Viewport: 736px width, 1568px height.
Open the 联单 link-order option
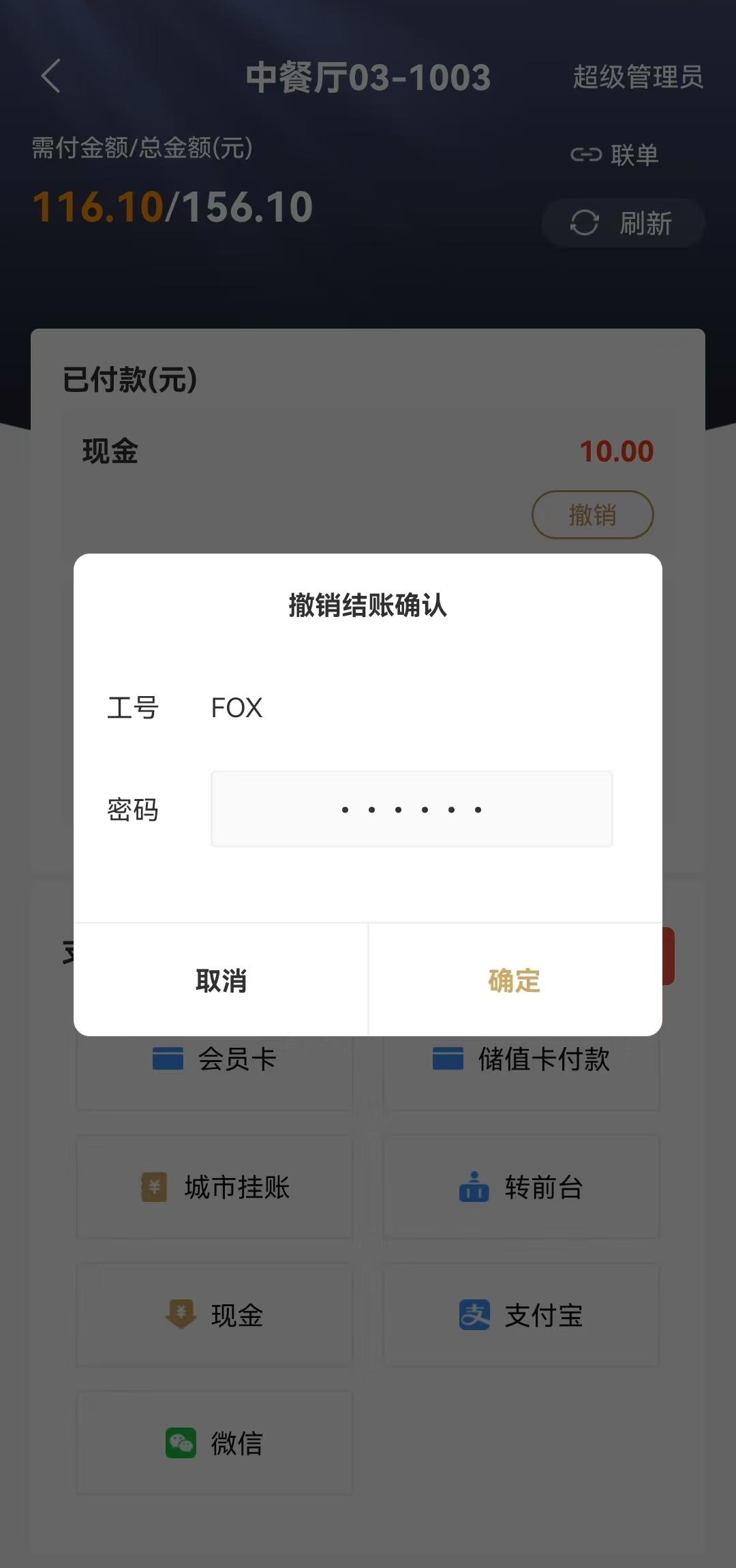tap(615, 155)
